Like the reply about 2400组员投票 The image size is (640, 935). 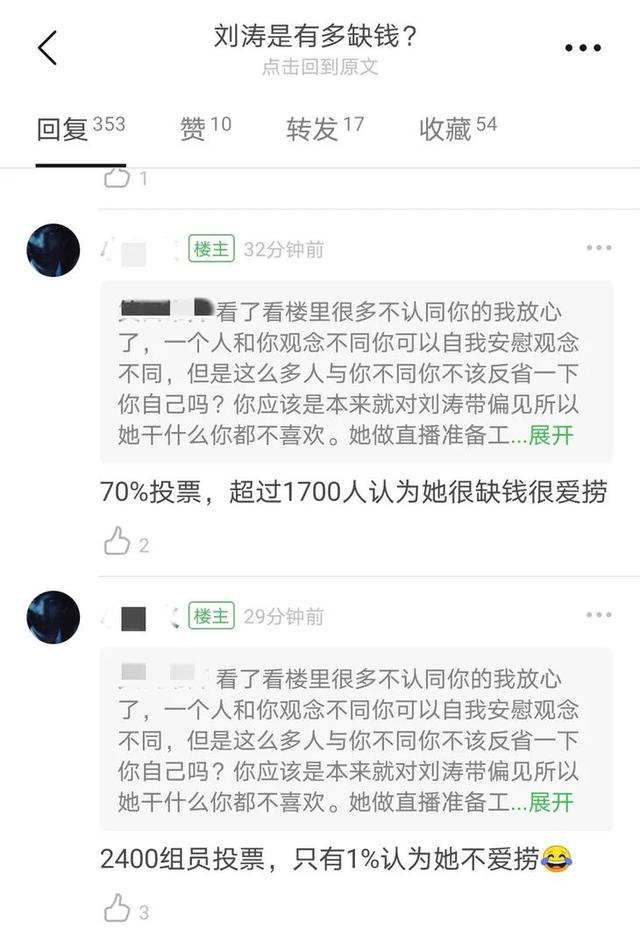(x=118, y=910)
